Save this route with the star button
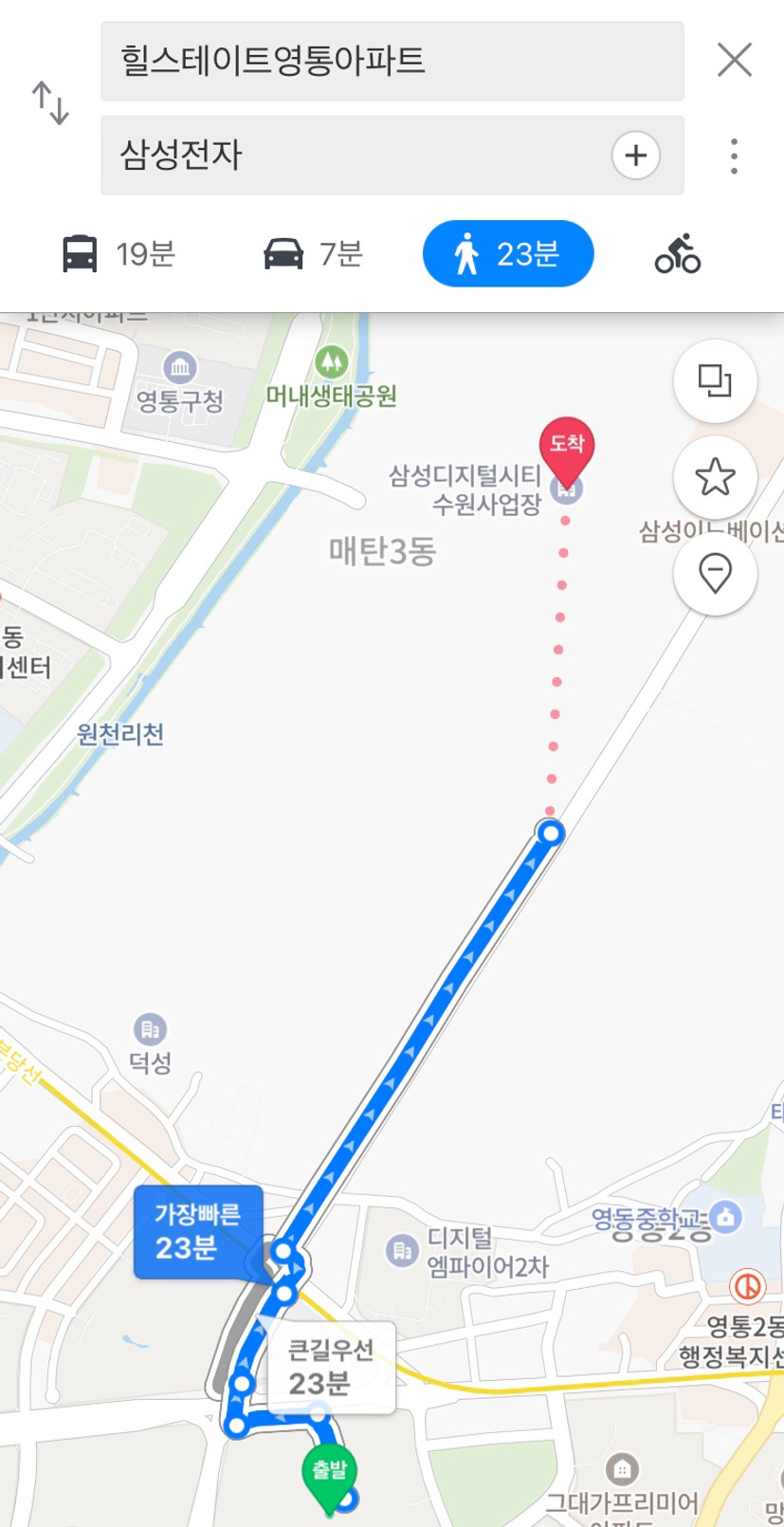This screenshot has width=784, height=1527. click(x=715, y=477)
